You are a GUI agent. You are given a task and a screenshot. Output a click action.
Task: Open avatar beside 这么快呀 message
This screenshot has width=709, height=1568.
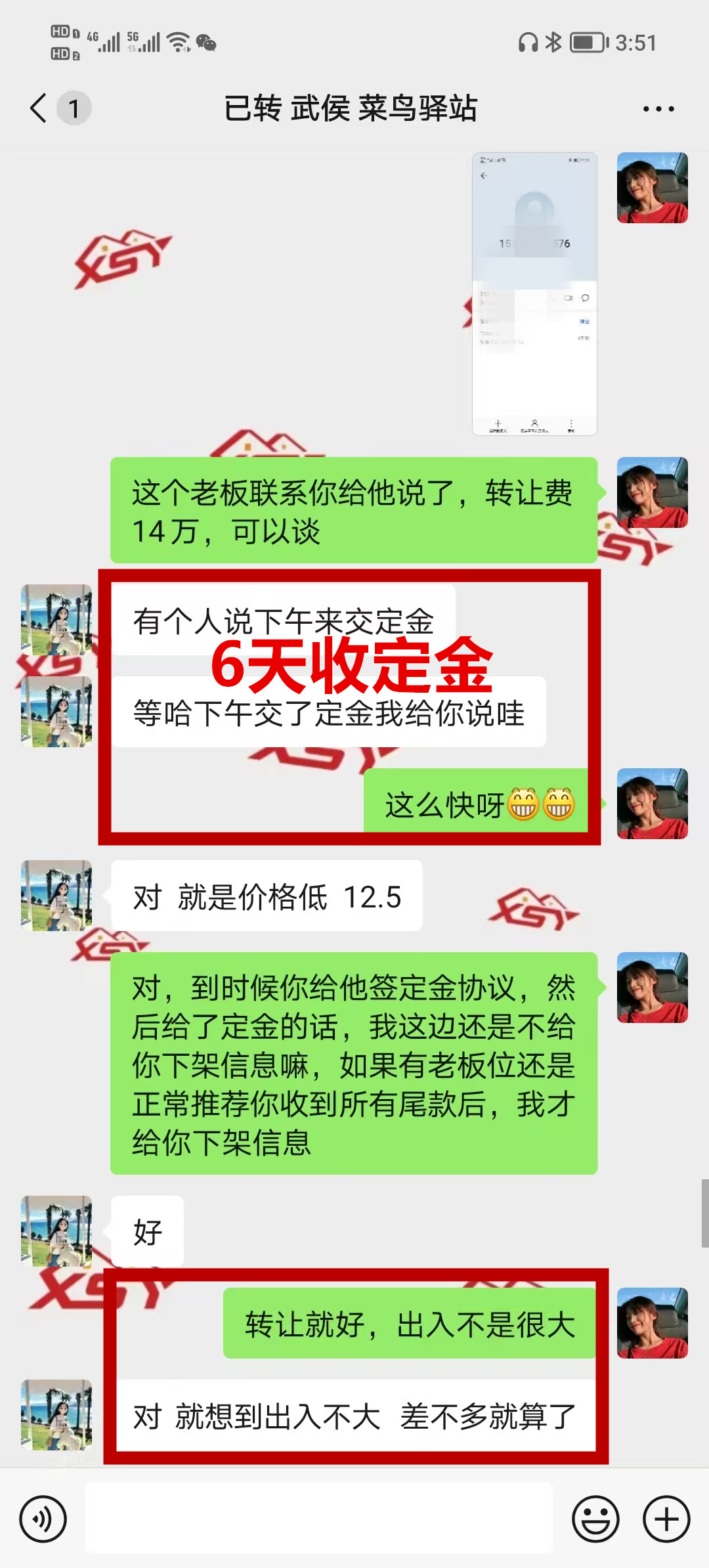(x=652, y=804)
